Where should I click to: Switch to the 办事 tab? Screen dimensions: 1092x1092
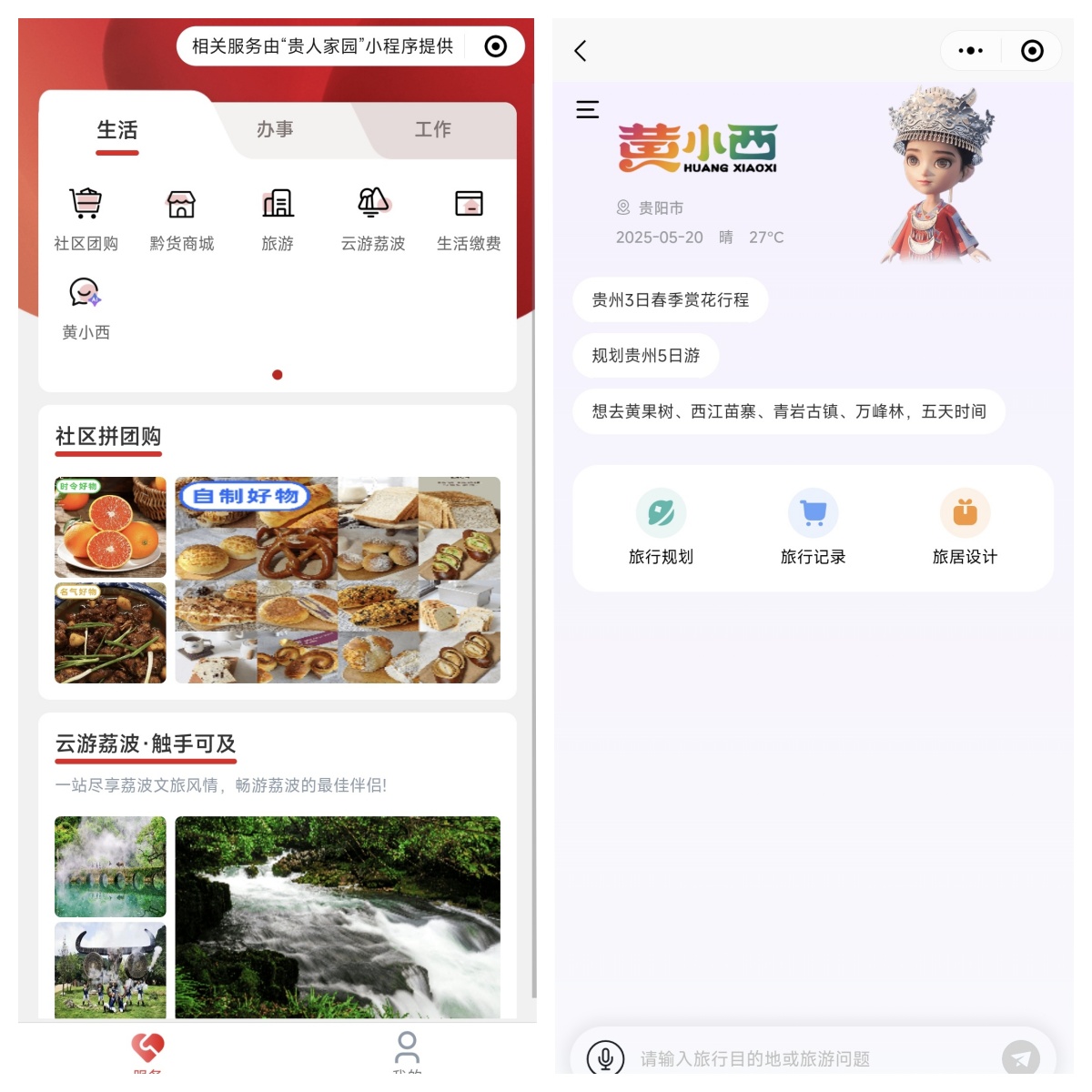[x=275, y=129]
